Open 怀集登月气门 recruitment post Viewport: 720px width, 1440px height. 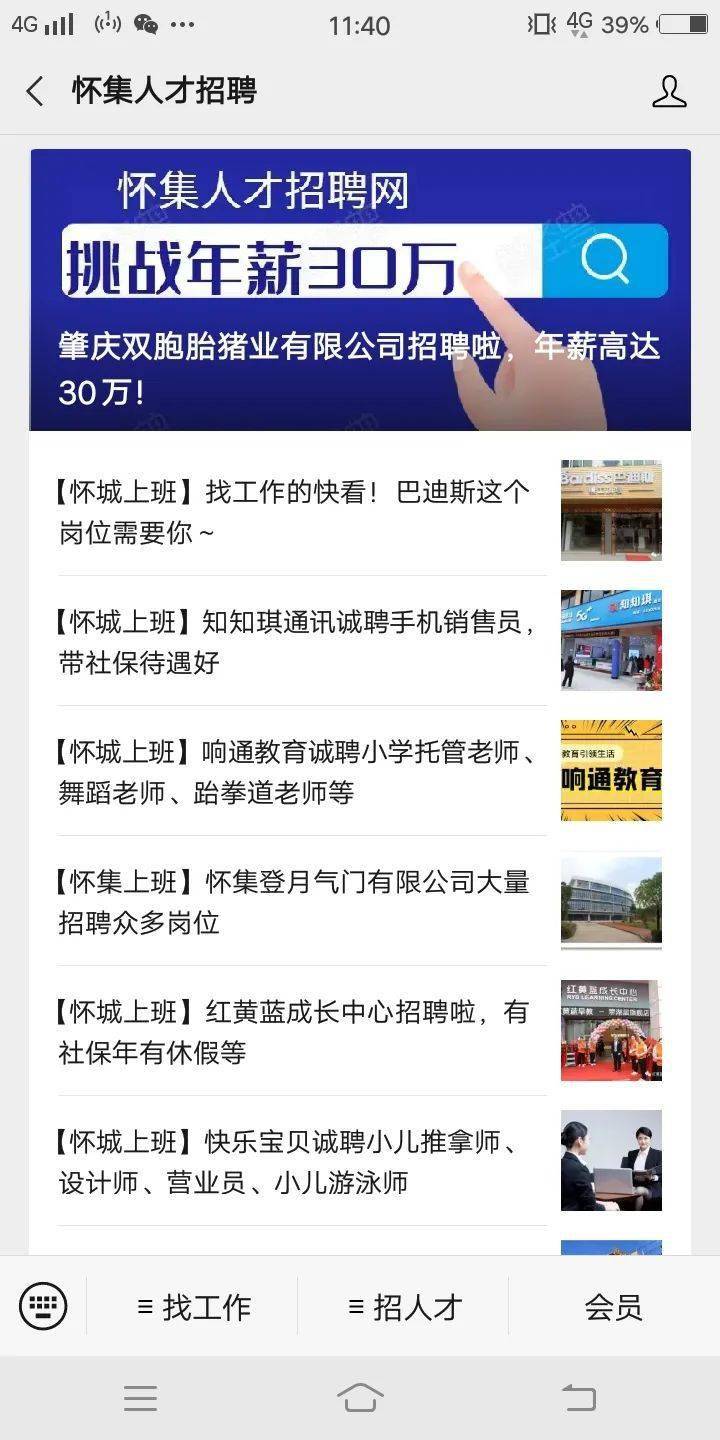click(x=300, y=902)
